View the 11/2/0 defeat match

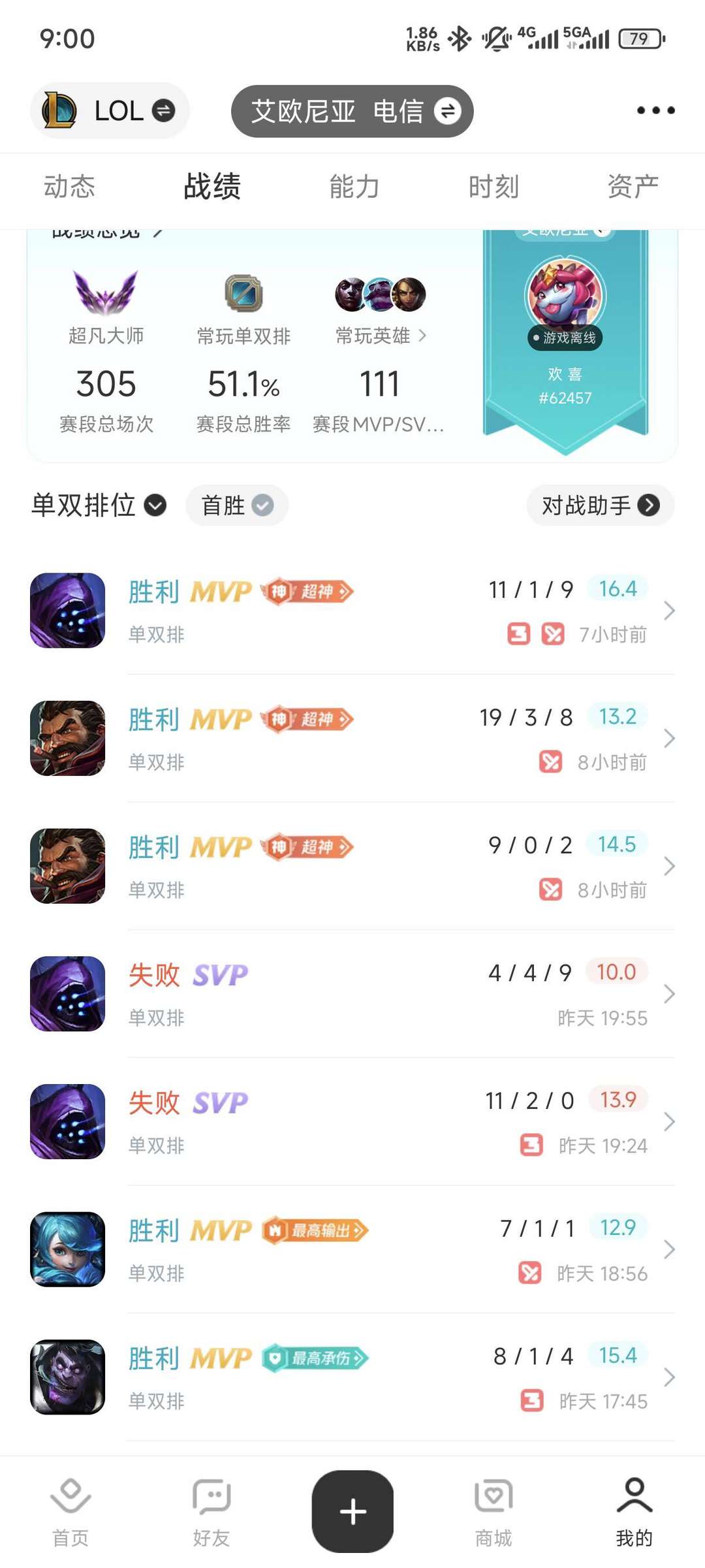coord(392,1122)
